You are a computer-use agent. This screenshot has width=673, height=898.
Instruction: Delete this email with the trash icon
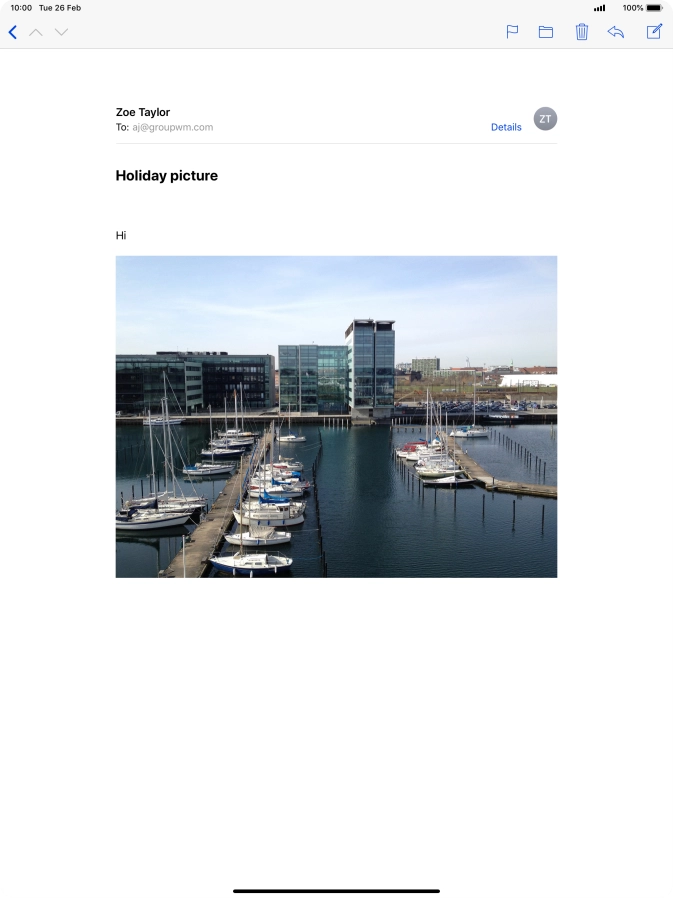581,32
